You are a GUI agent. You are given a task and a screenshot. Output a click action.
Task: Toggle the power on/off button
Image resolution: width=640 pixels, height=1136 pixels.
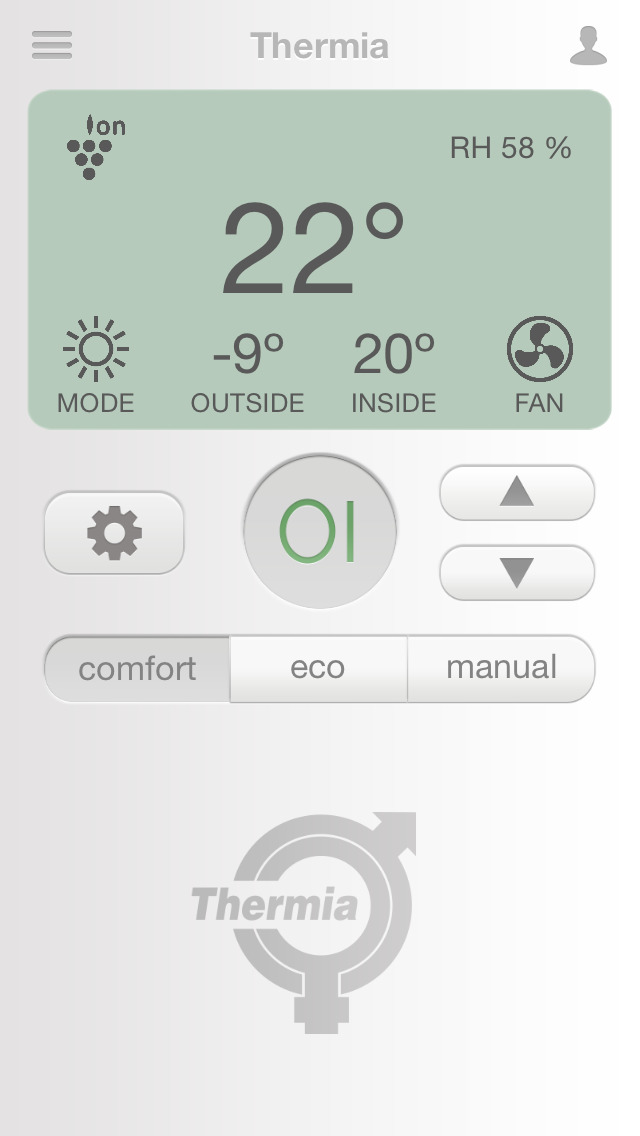pyautogui.click(x=320, y=531)
